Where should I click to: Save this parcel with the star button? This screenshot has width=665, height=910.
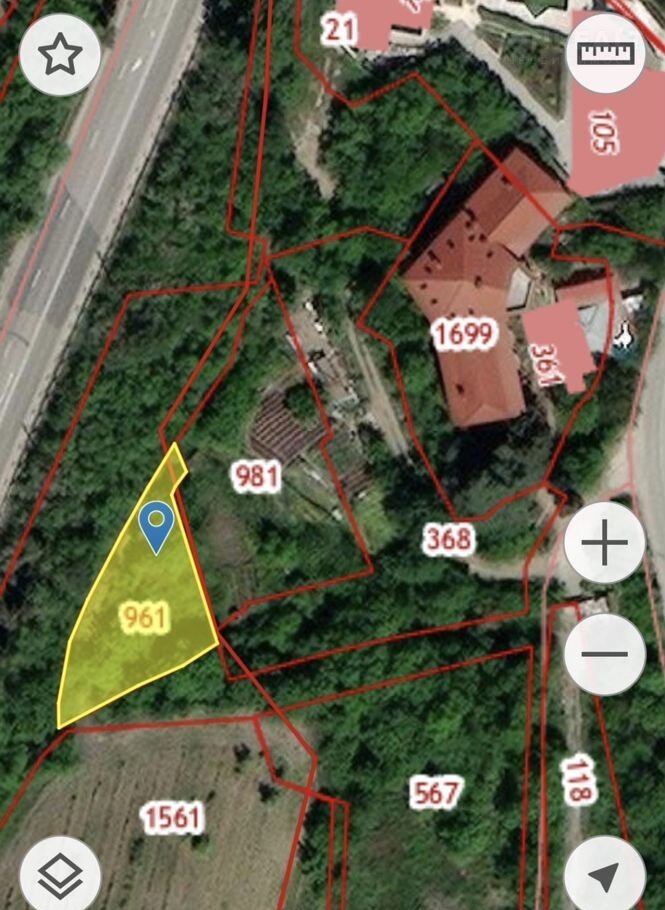[60, 55]
